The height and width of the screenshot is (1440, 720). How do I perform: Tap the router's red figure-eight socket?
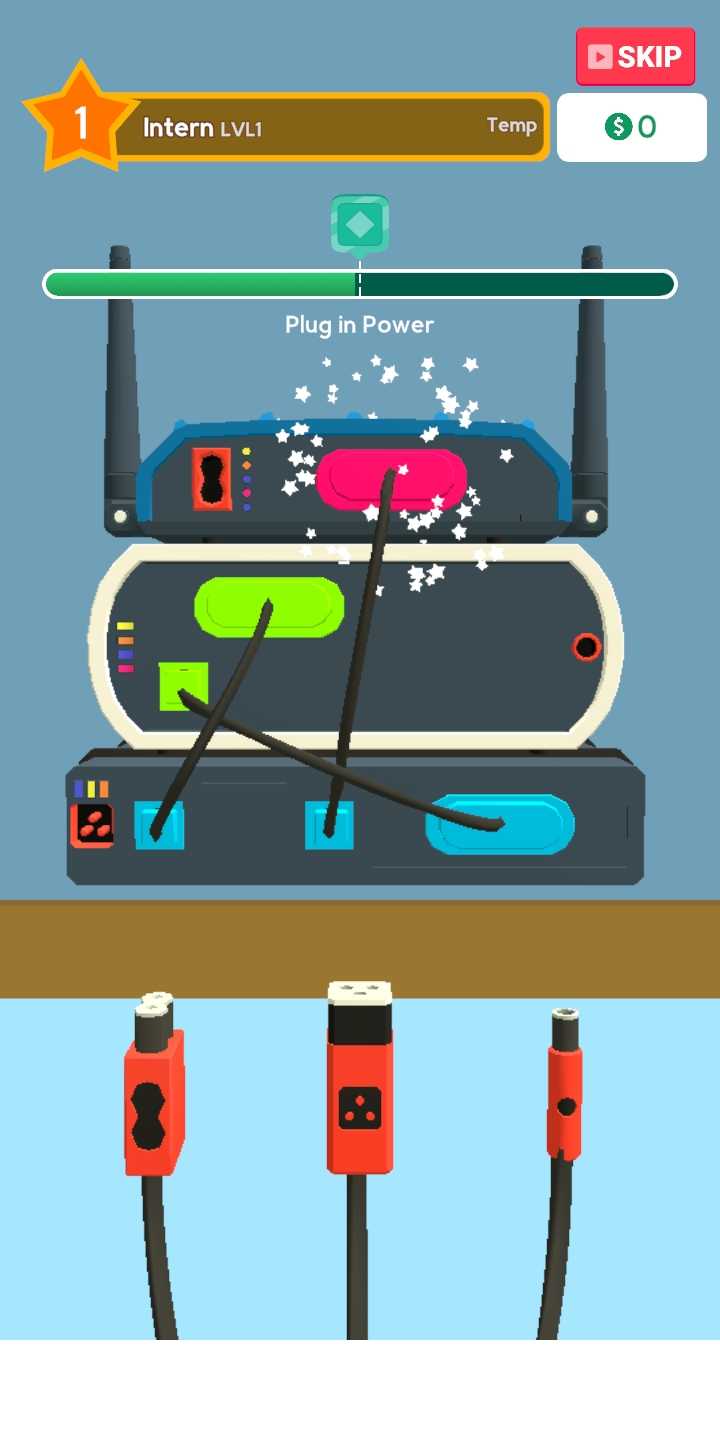(x=211, y=478)
